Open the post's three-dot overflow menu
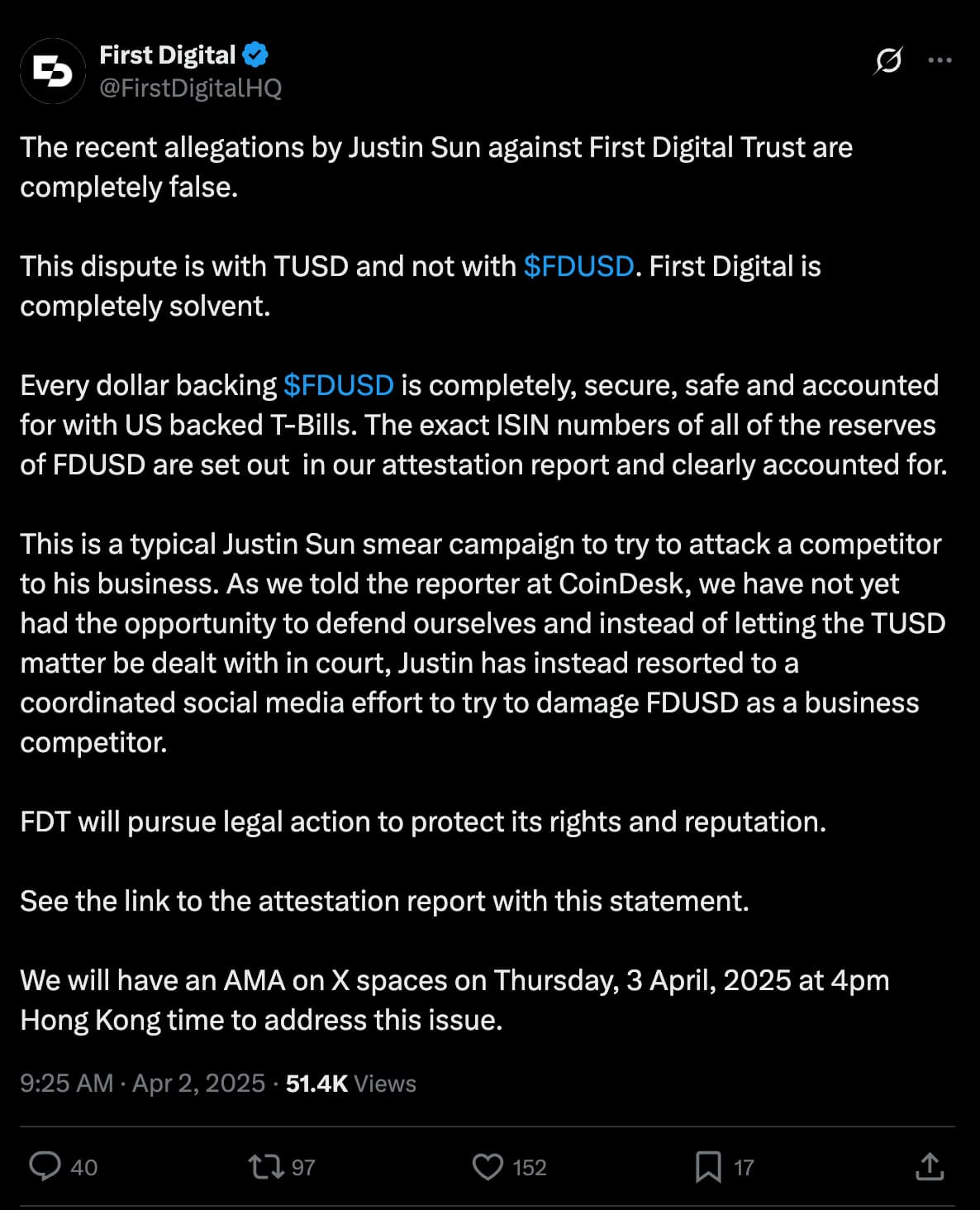This screenshot has height=1210, width=980. 940,60
